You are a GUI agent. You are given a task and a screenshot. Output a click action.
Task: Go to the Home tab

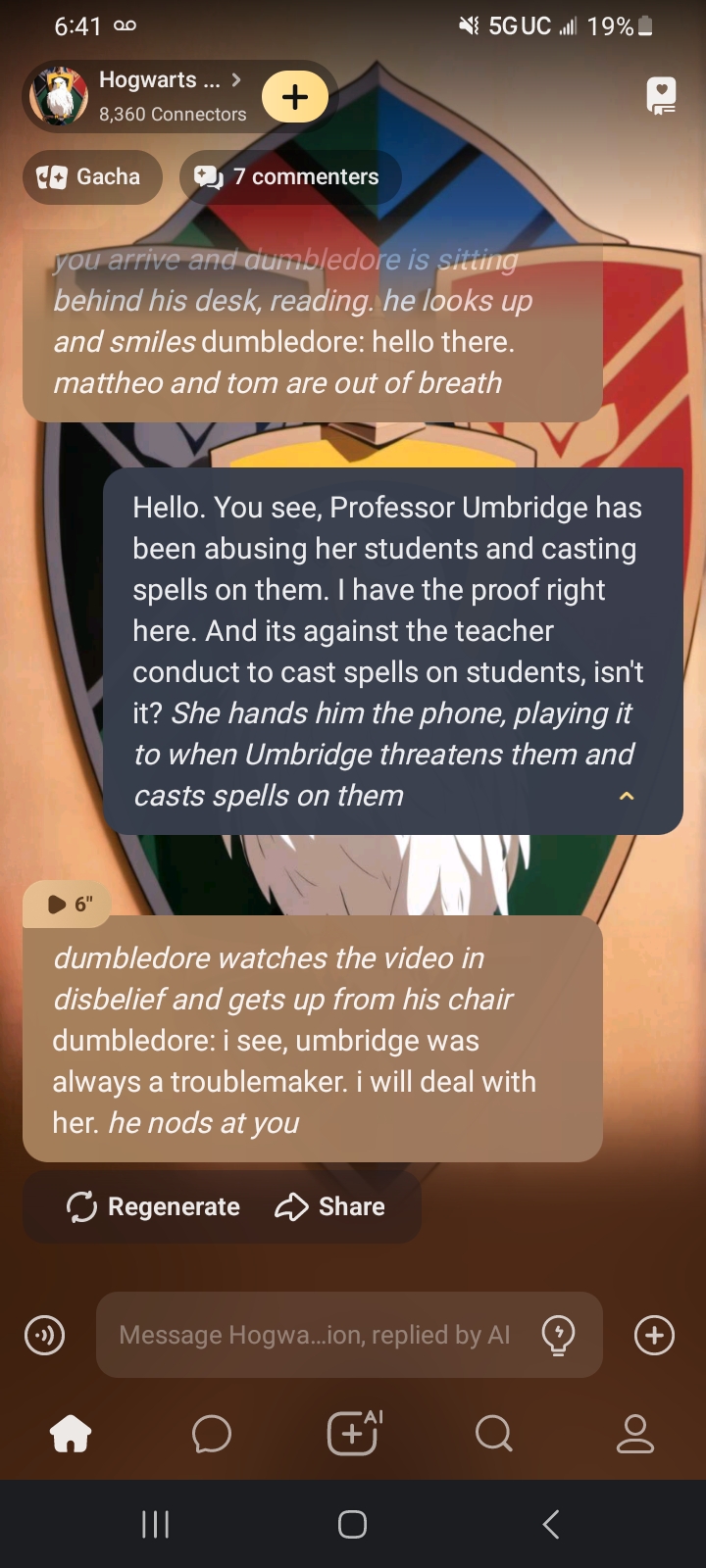point(71,1435)
